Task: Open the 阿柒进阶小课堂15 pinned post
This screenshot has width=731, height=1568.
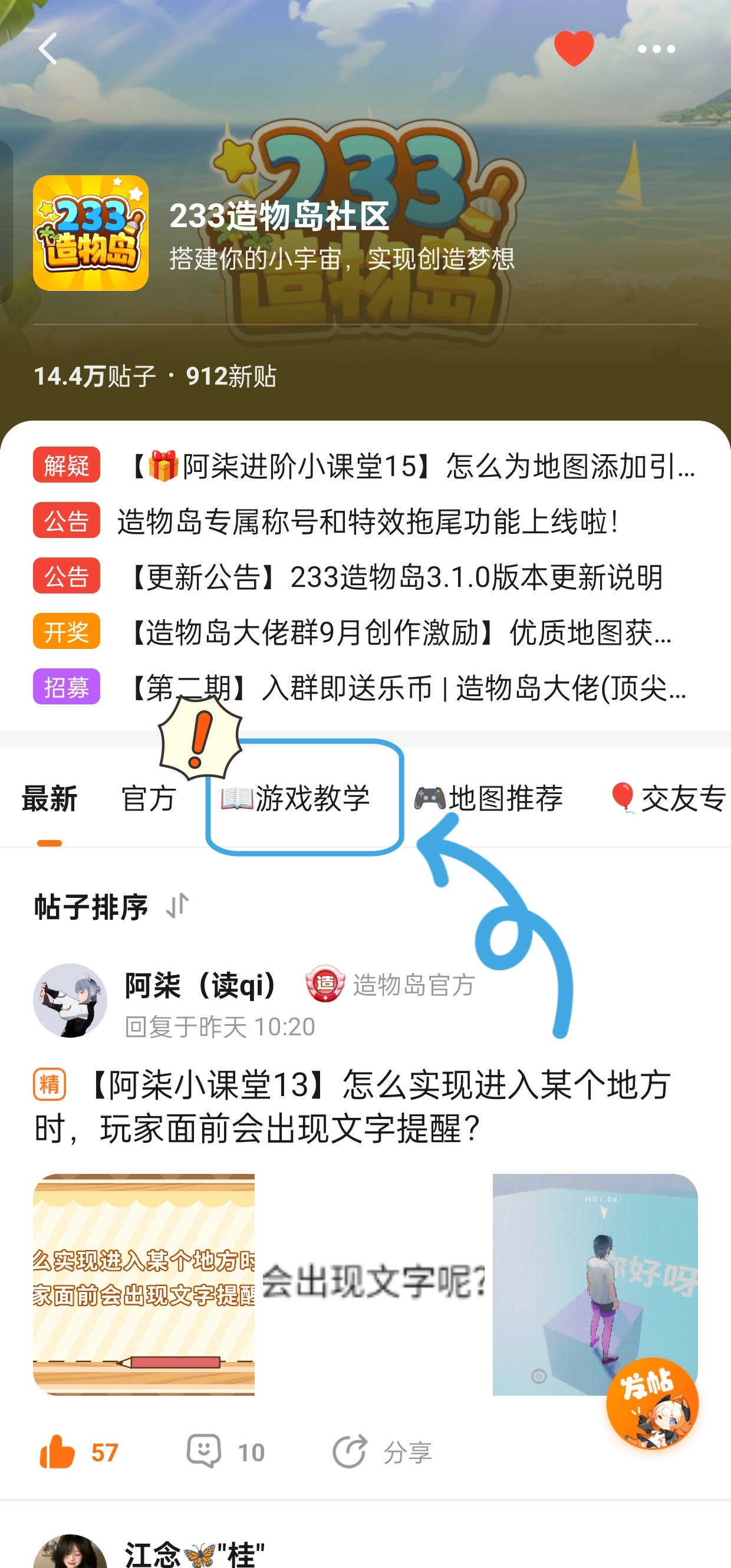Action: coord(365,465)
